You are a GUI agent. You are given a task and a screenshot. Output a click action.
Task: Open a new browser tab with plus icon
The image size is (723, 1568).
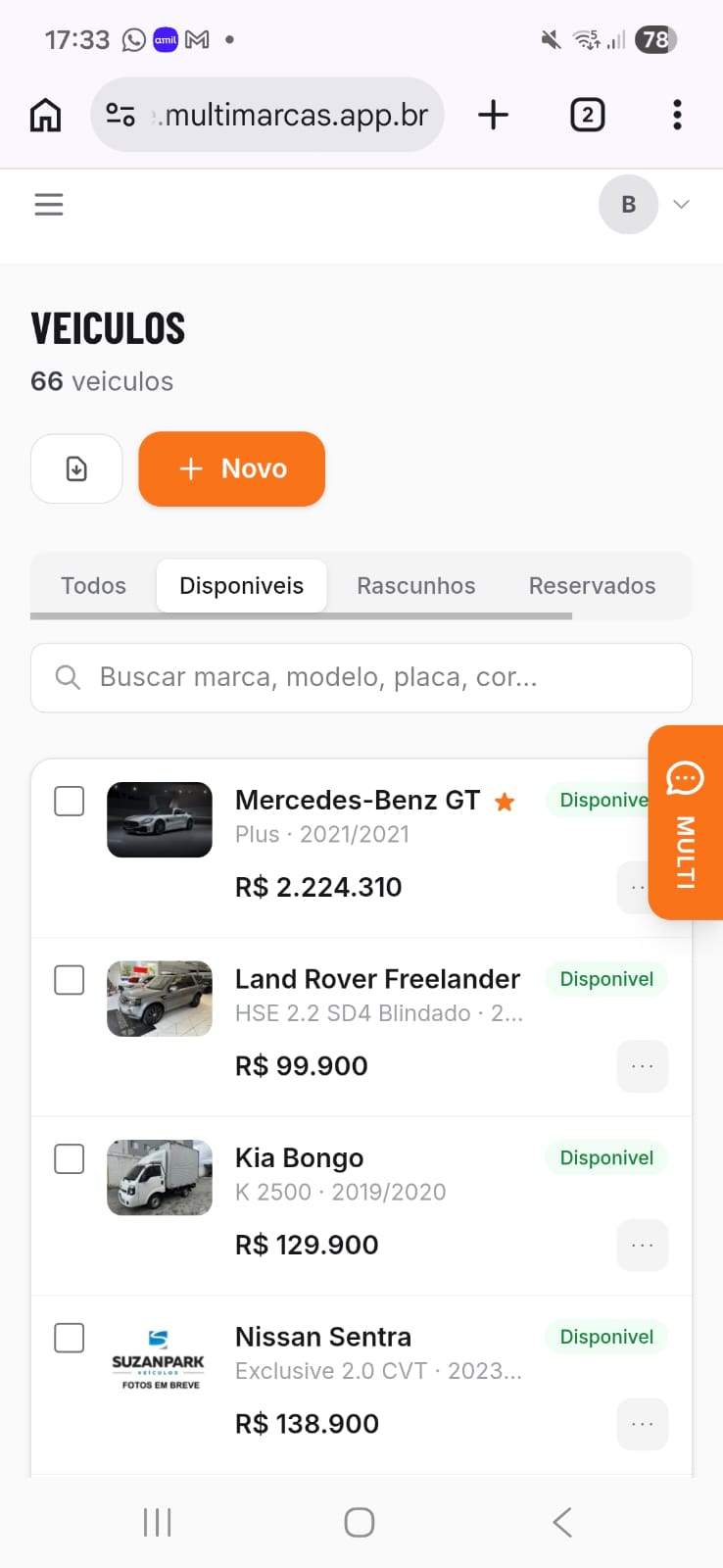(493, 114)
